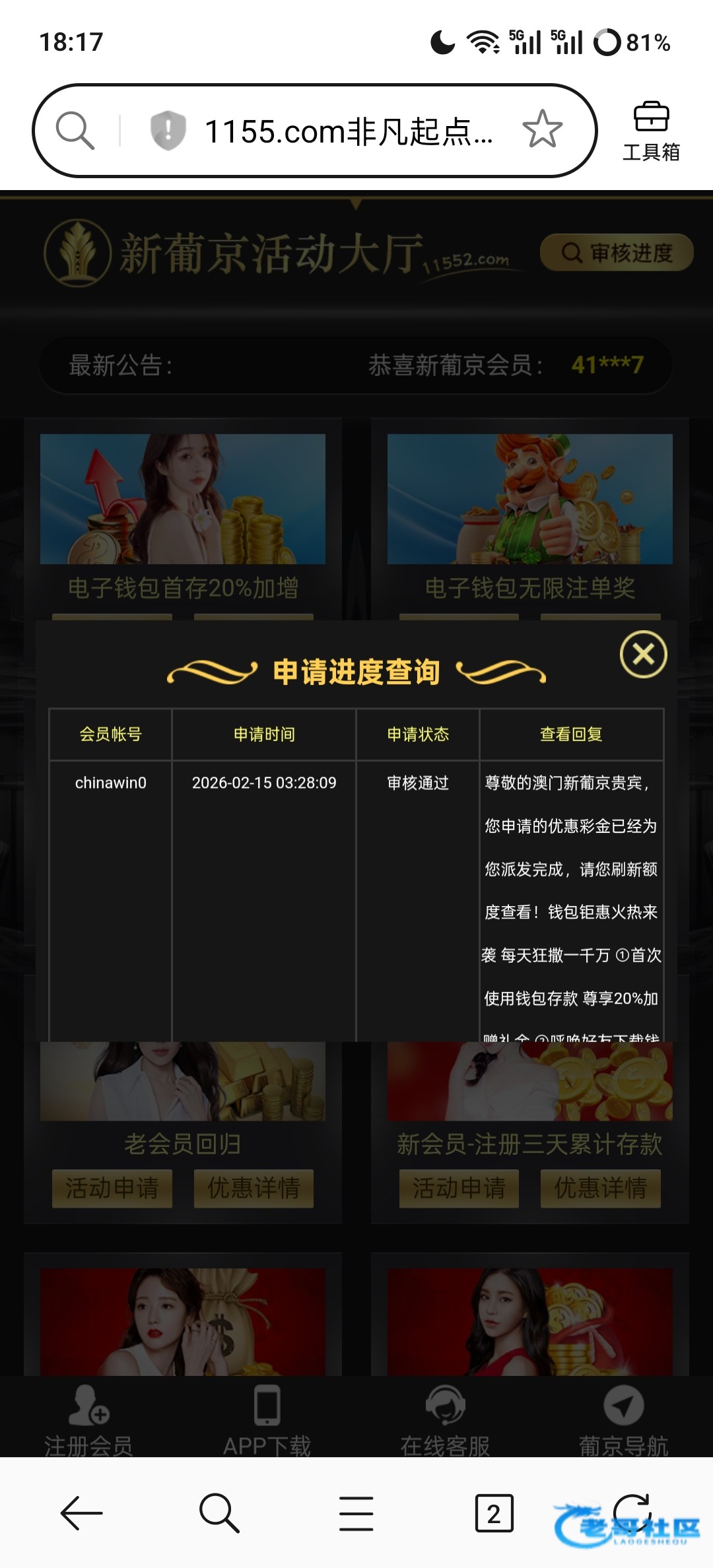713x1568 pixels.
Task: Go back with the browser back arrow
Action: click(x=81, y=1513)
